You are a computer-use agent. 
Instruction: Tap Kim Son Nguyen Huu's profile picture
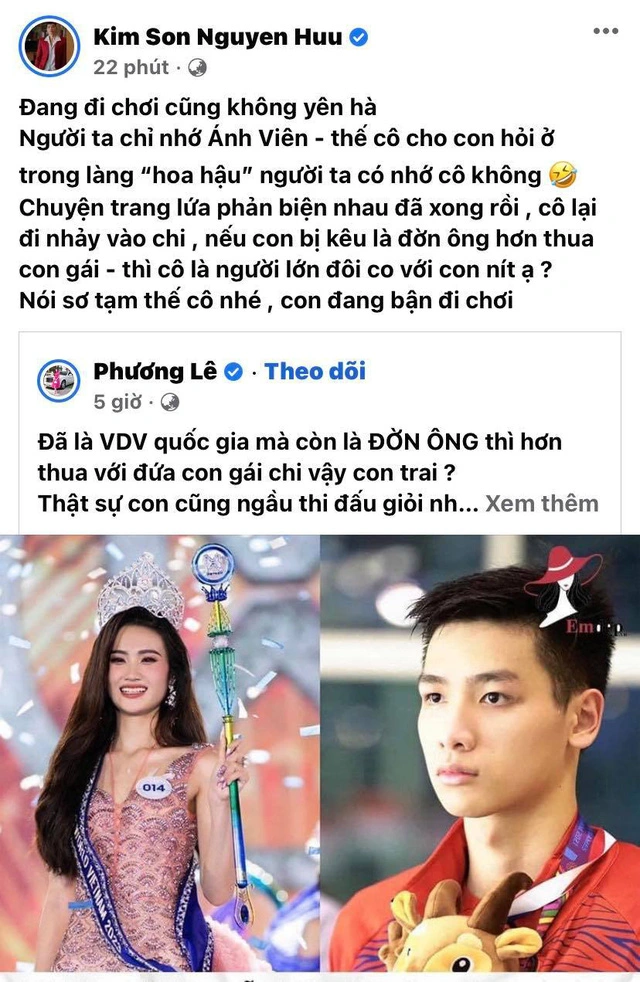[x=49, y=47]
